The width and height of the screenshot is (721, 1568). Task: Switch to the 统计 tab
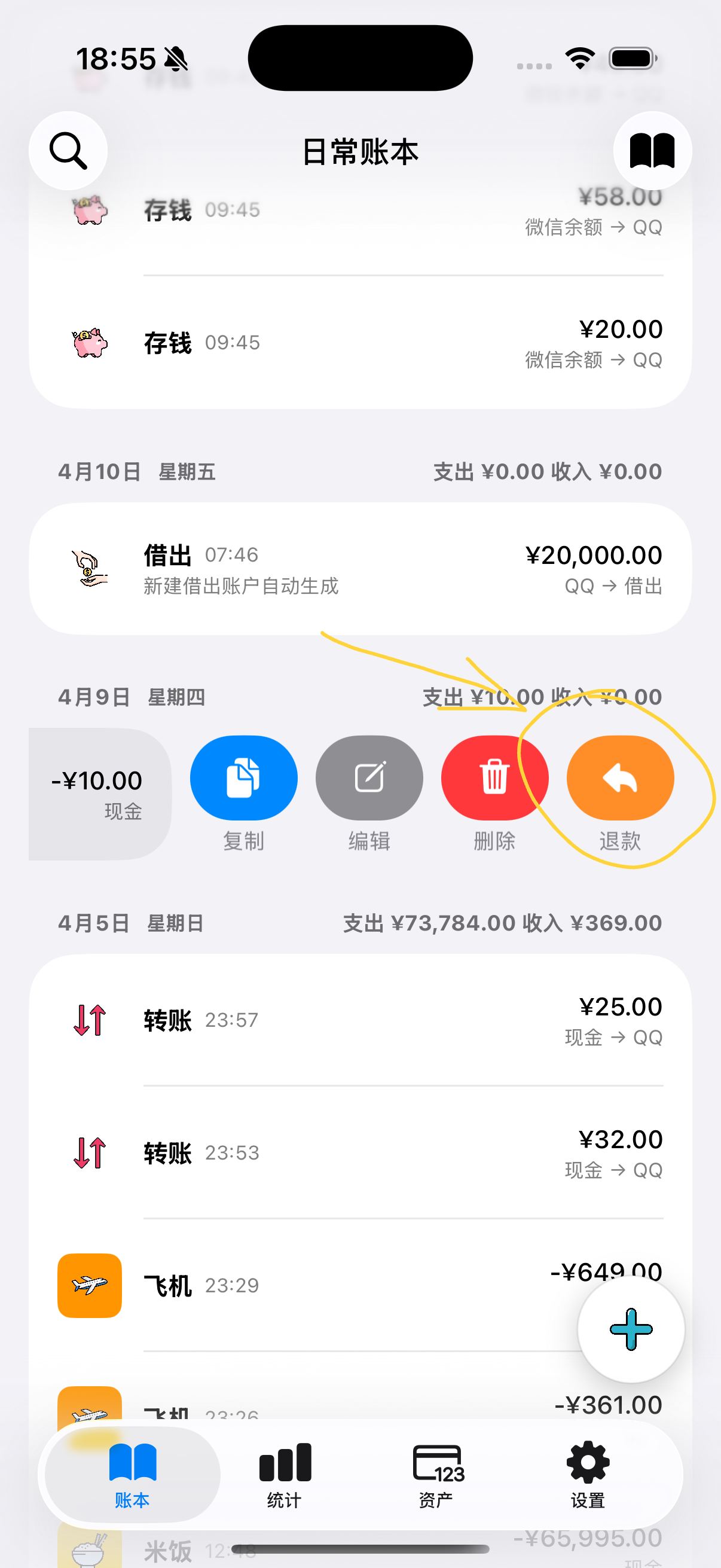pos(284,1474)
